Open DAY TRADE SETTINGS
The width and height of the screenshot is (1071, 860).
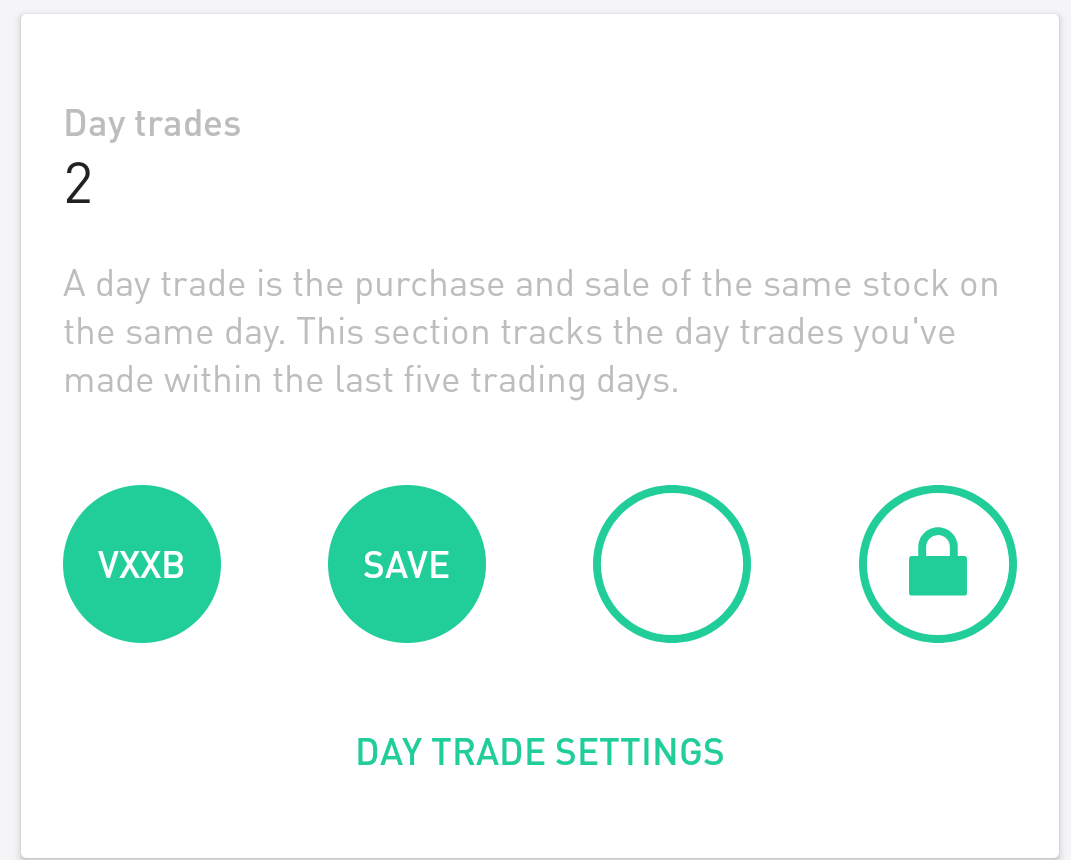(x=540, y=751)
